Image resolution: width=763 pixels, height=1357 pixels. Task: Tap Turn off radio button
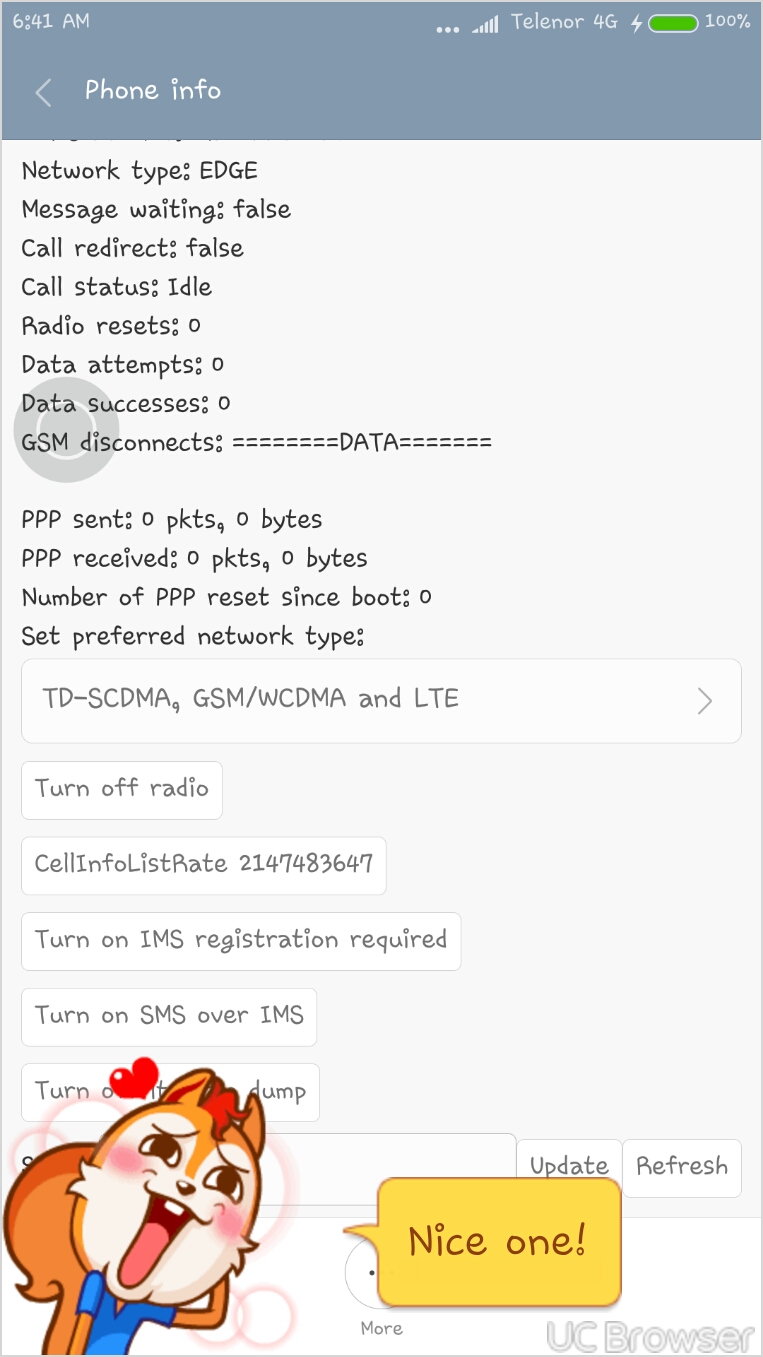pyautogui.click(x=122, y=789)
